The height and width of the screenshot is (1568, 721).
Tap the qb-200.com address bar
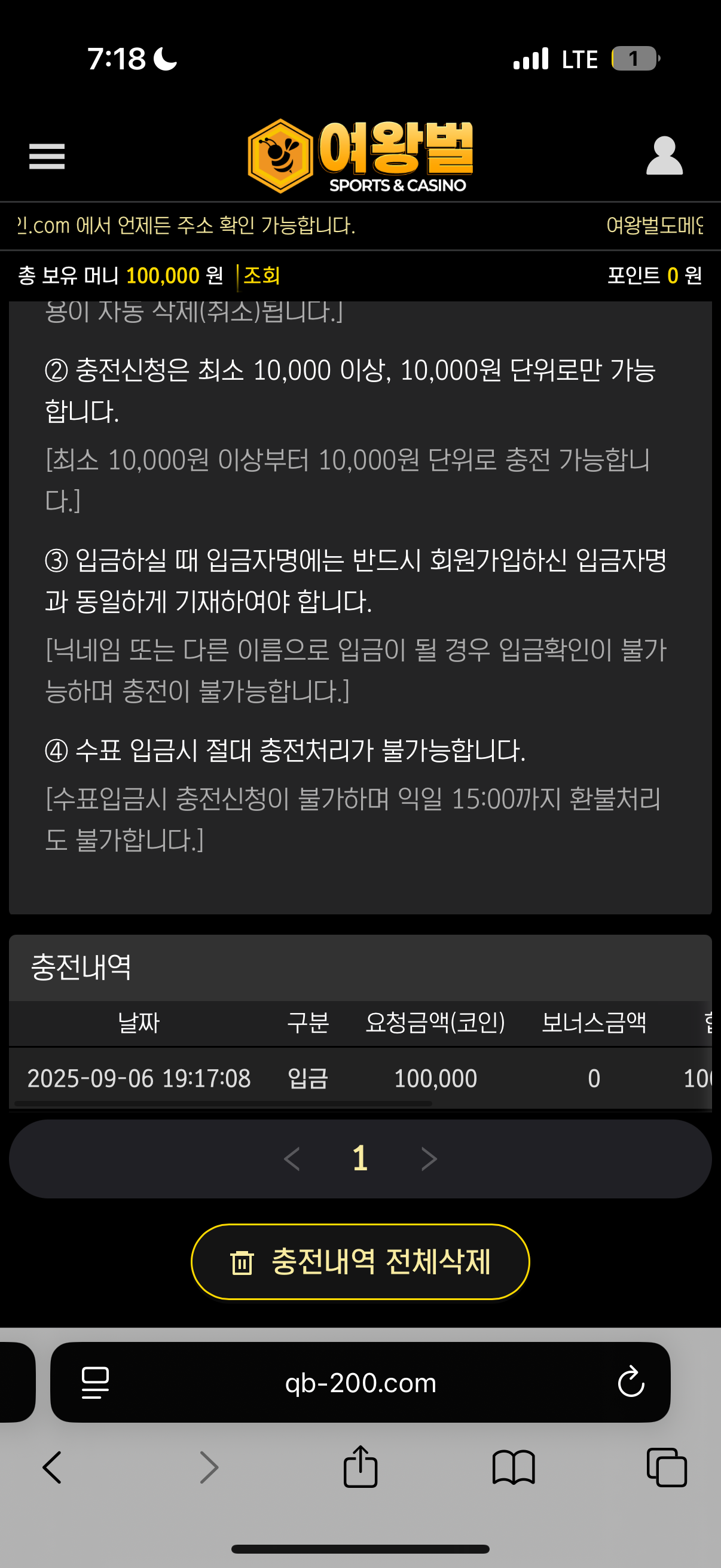click(x=360, y=1383)
